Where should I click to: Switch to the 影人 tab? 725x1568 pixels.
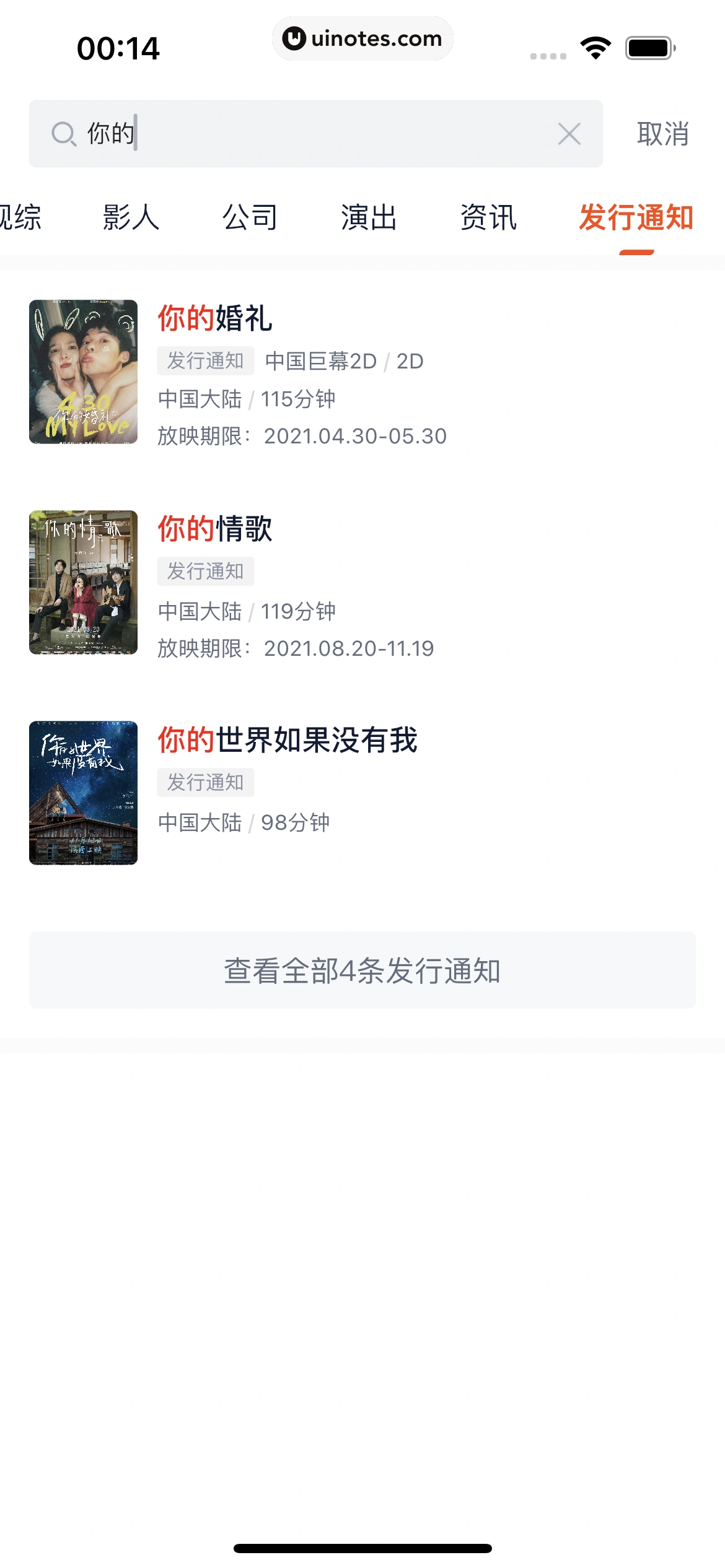pyautogui.click(x=131, y=218)
